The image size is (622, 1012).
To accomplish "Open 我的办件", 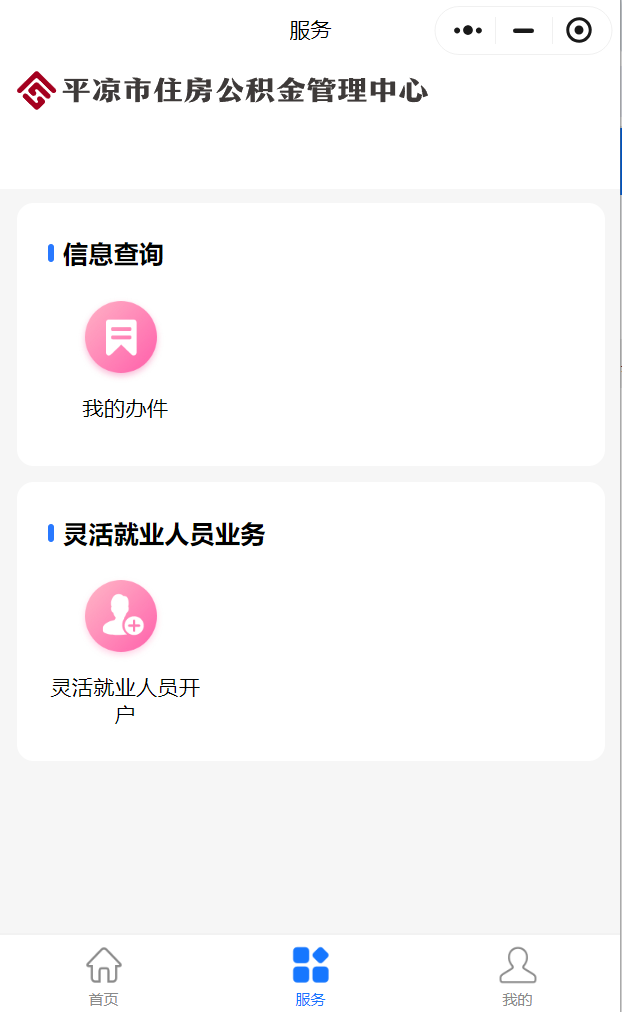I will tap(125, 360).
